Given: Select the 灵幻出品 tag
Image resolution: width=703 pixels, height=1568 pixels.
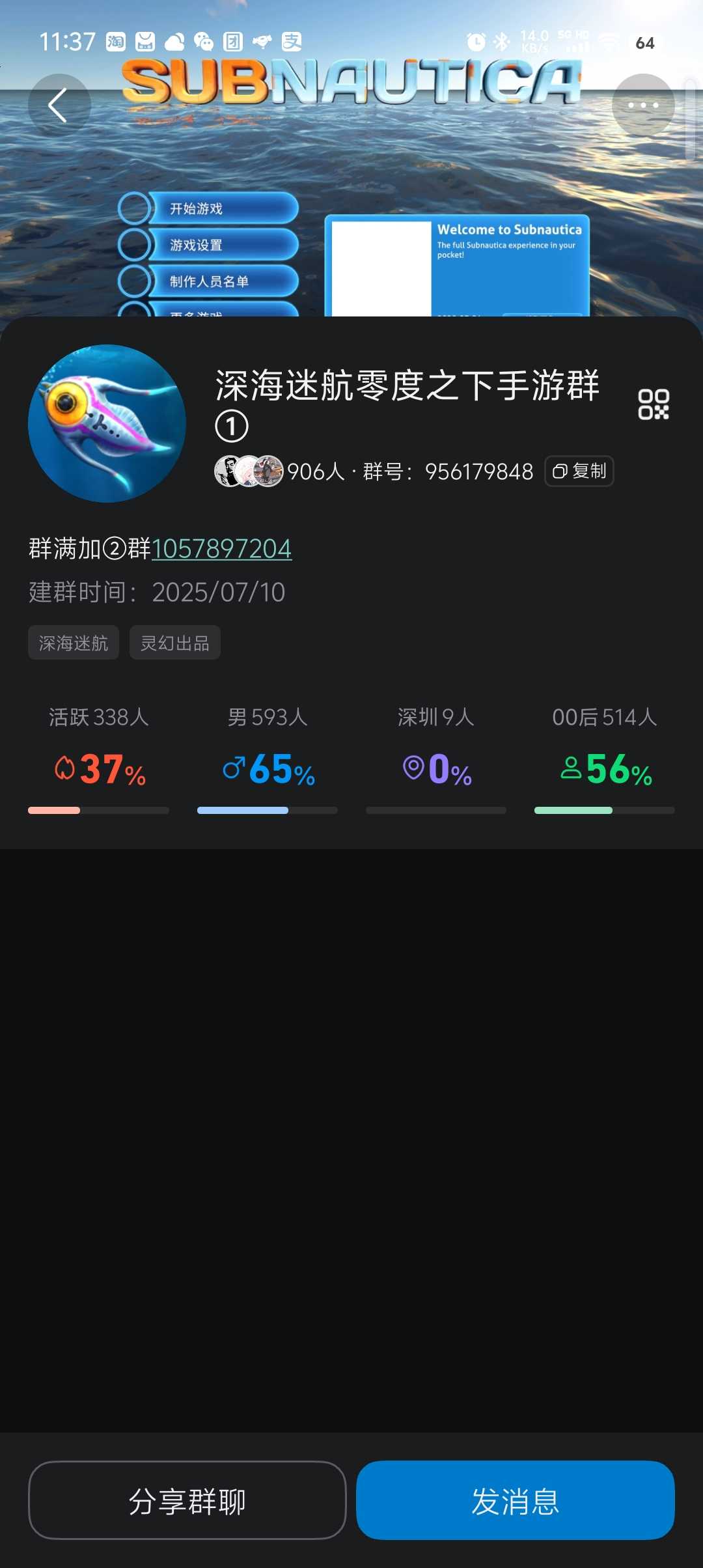Looking at the screenshot, I should pos(175,643).
